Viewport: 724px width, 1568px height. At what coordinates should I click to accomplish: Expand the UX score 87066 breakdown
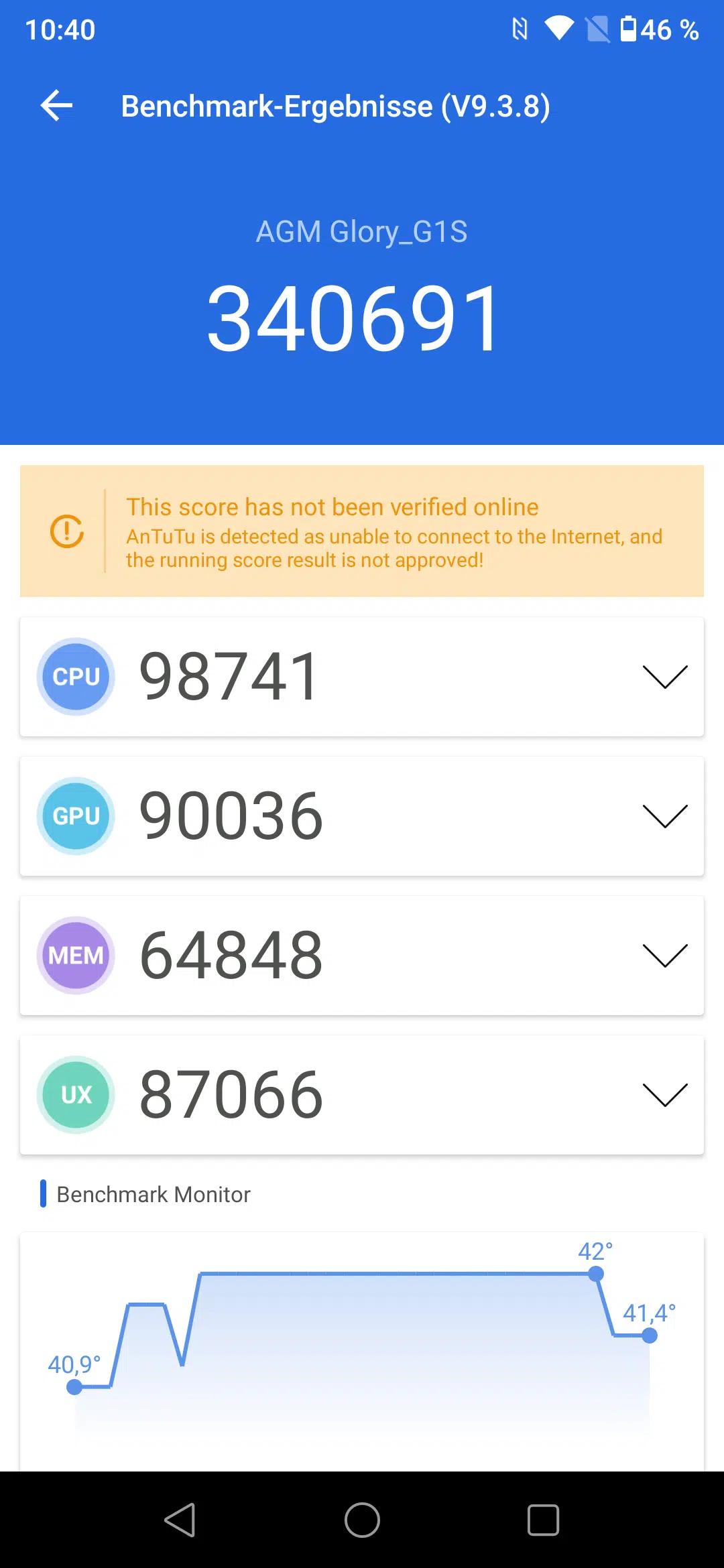pos(664,1095)
